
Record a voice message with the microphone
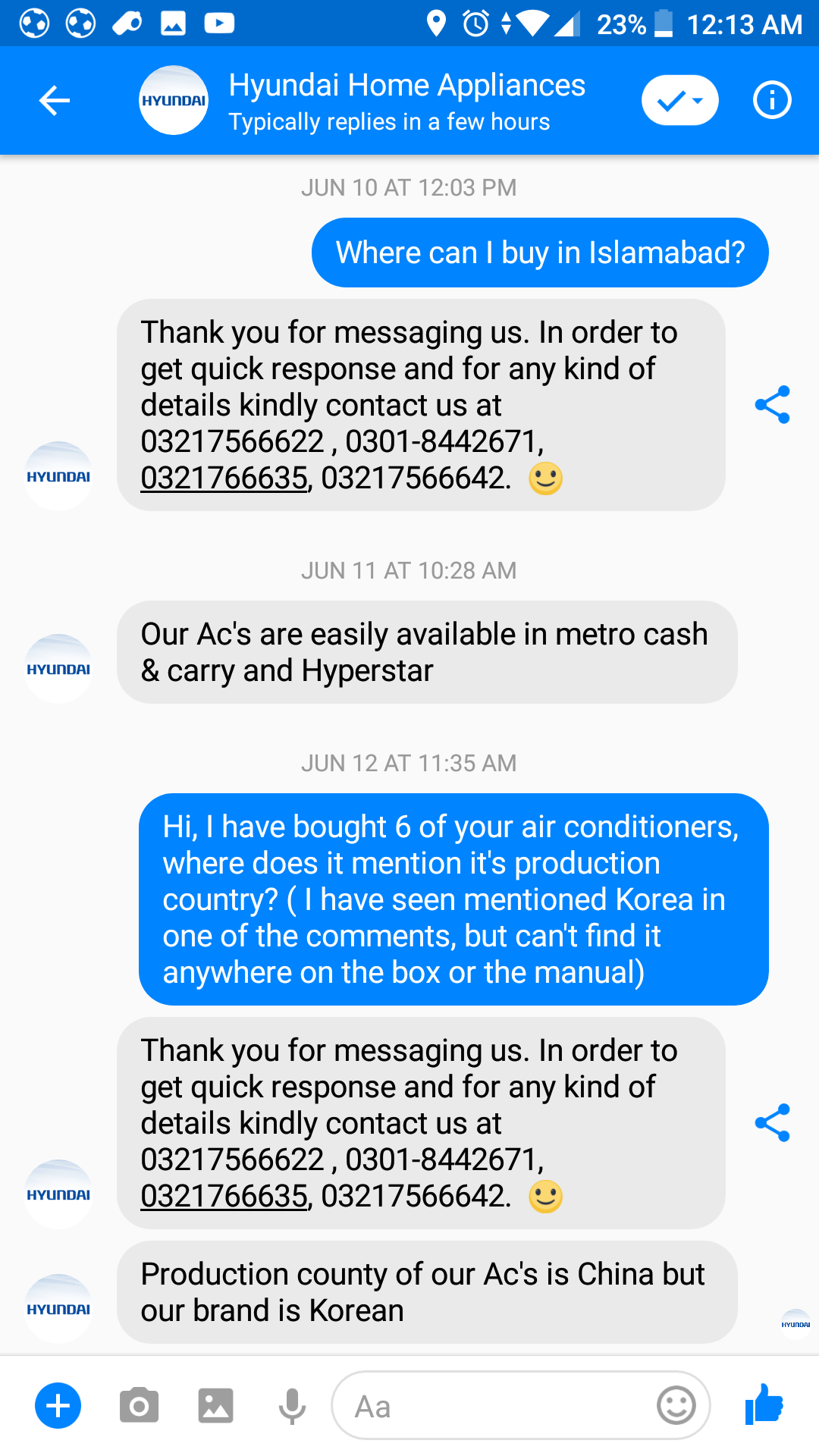(x=292, y=1406)
